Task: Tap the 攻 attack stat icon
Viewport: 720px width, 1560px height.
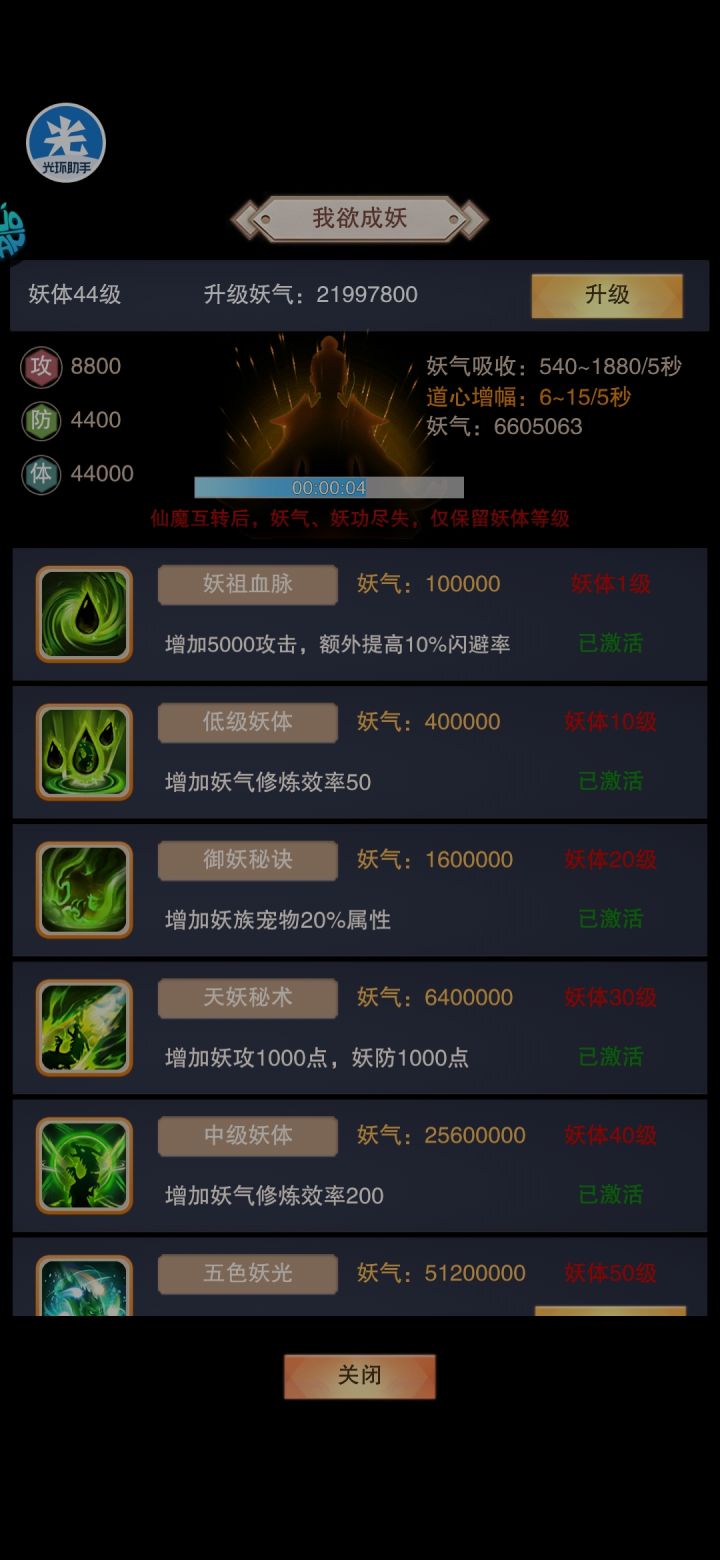Action: pos(39,367)
